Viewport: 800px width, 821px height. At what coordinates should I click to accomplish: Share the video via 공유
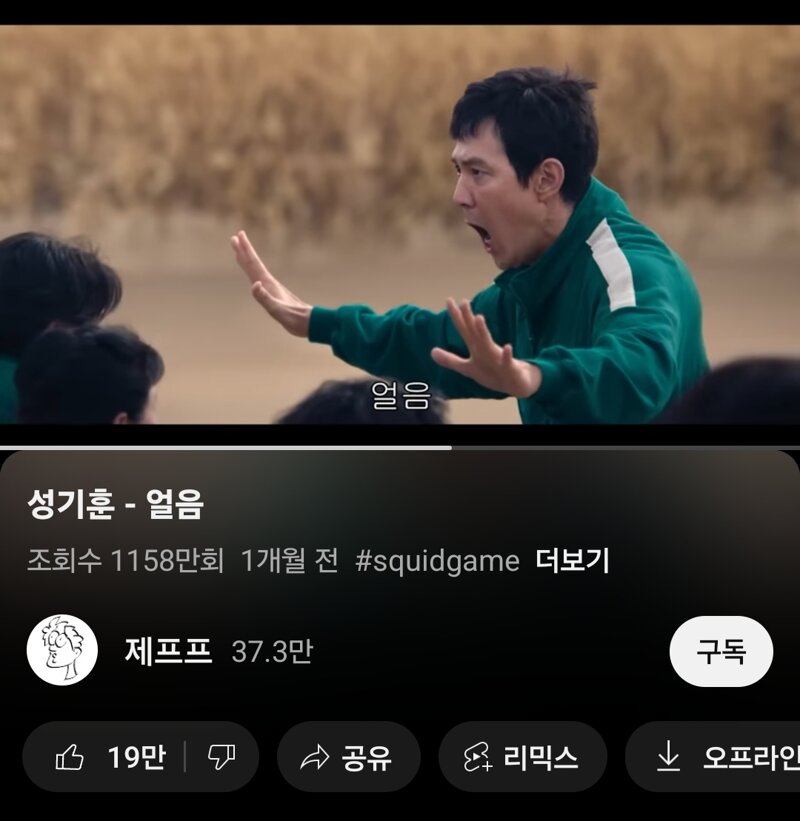(x=347, y=757)
